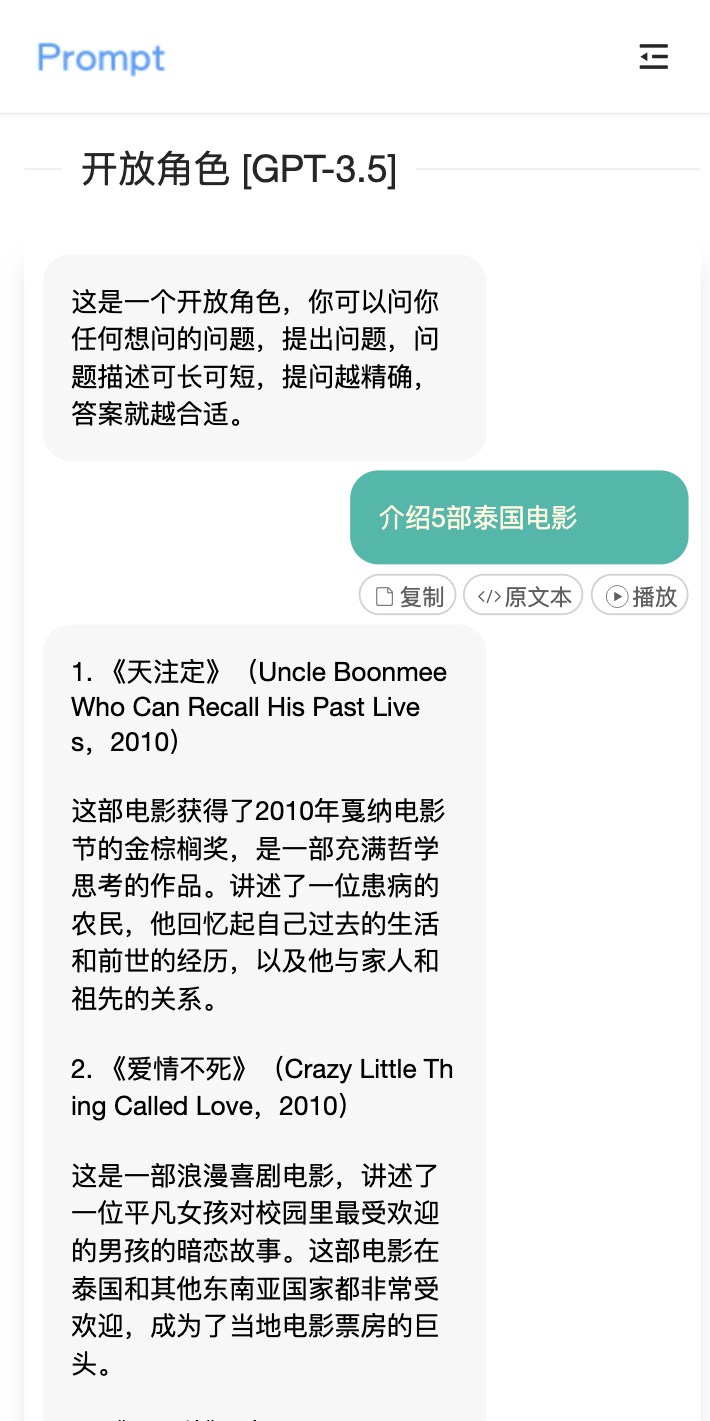Play the message with 播放
Image resolution: width=710 pixels, height=1421 pixels.
(640, 596)
